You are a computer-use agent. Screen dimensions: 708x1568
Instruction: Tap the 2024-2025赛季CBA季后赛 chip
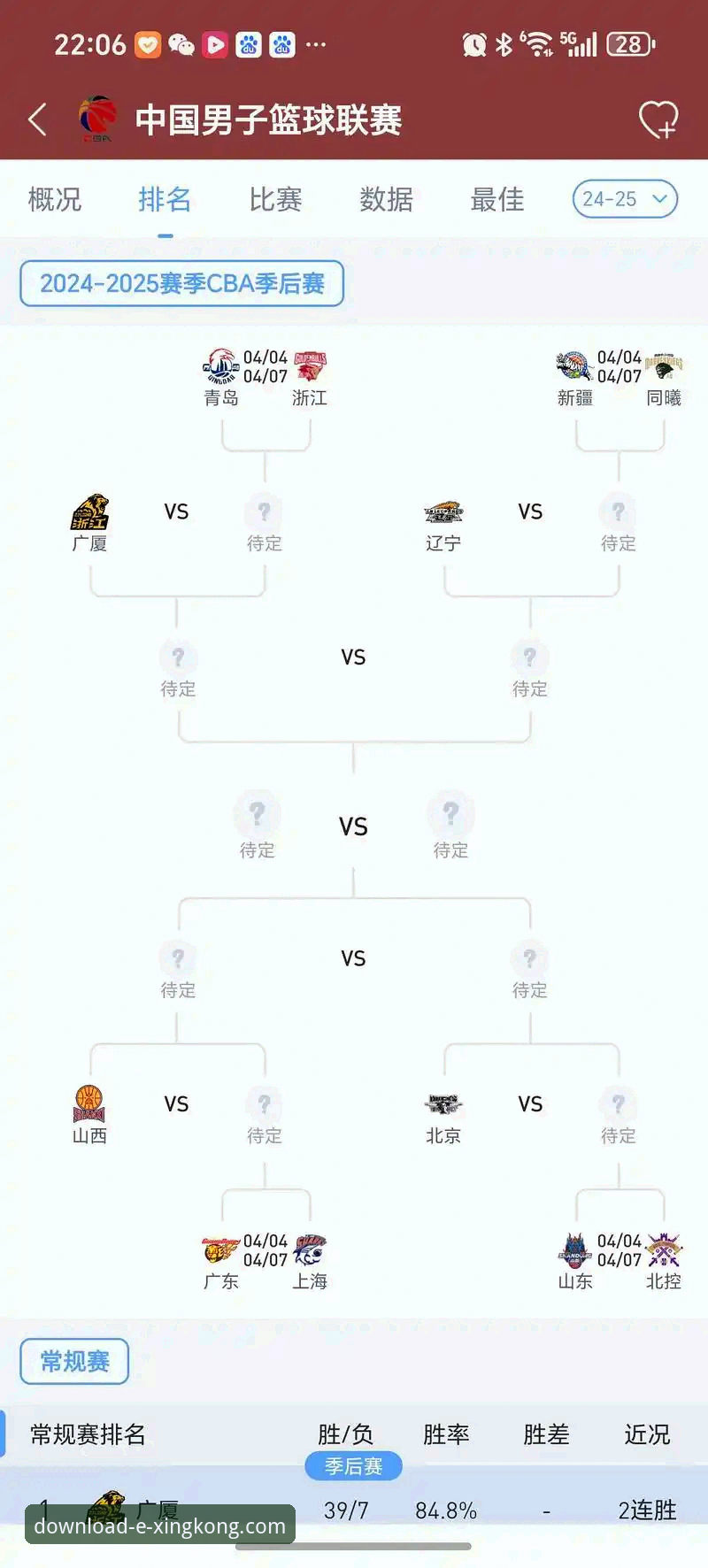coord(181,284)
